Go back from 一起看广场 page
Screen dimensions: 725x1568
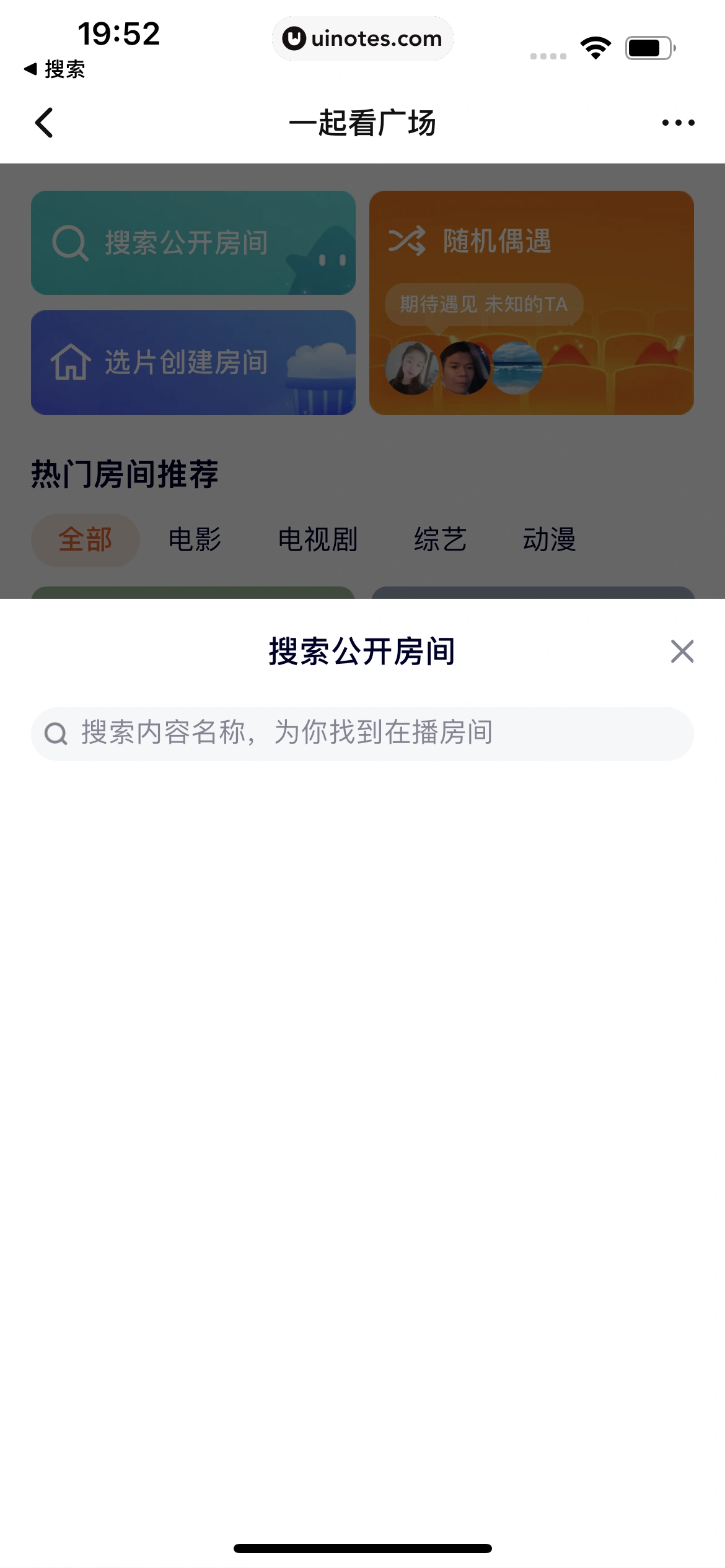tap(45, 123)
